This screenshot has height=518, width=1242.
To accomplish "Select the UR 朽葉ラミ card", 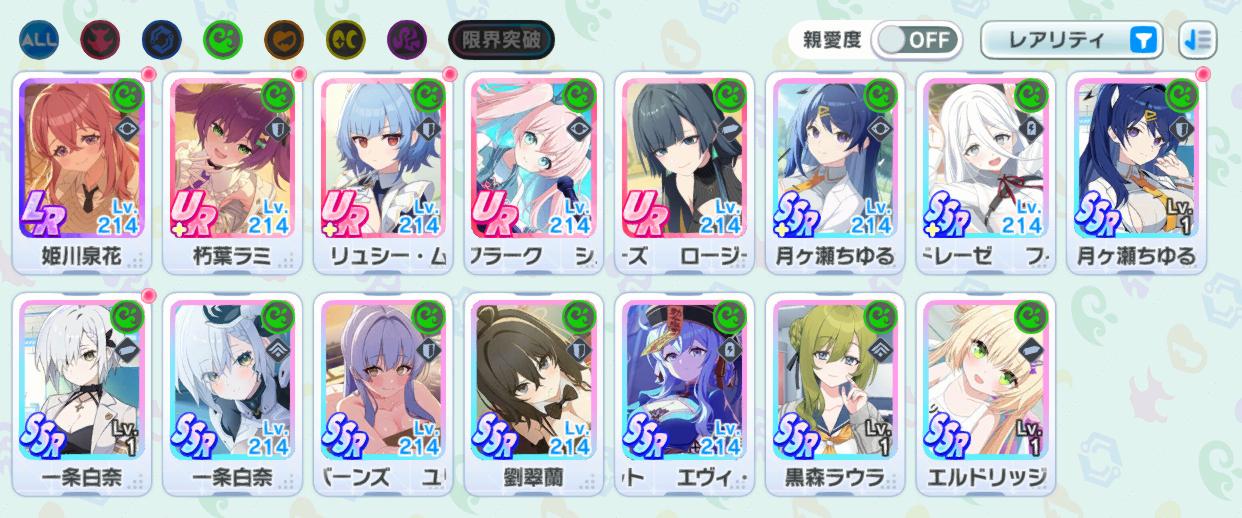I will pos(233,172).
